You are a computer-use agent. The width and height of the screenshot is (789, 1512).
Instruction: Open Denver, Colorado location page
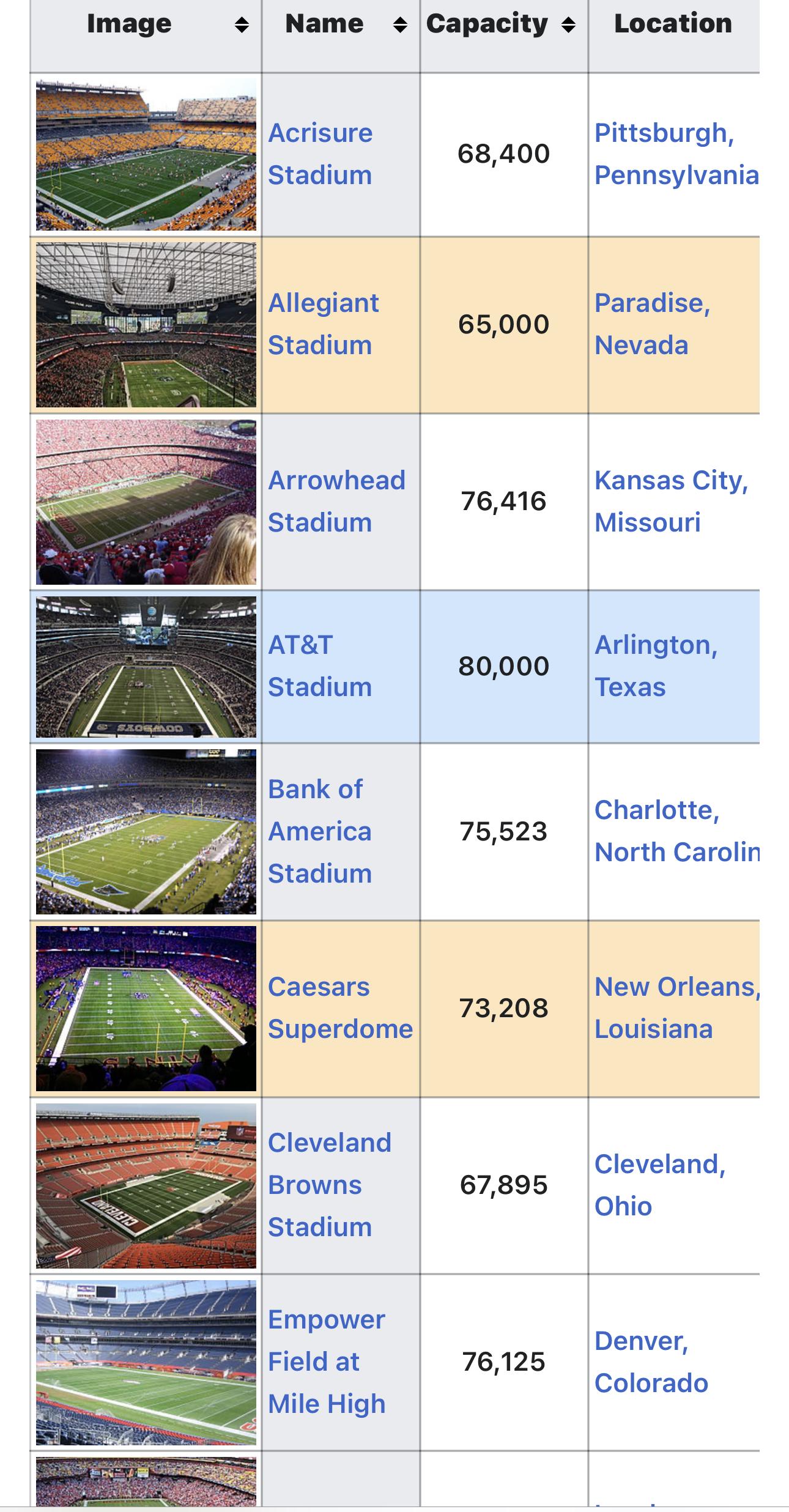[x=651, y=1362]
